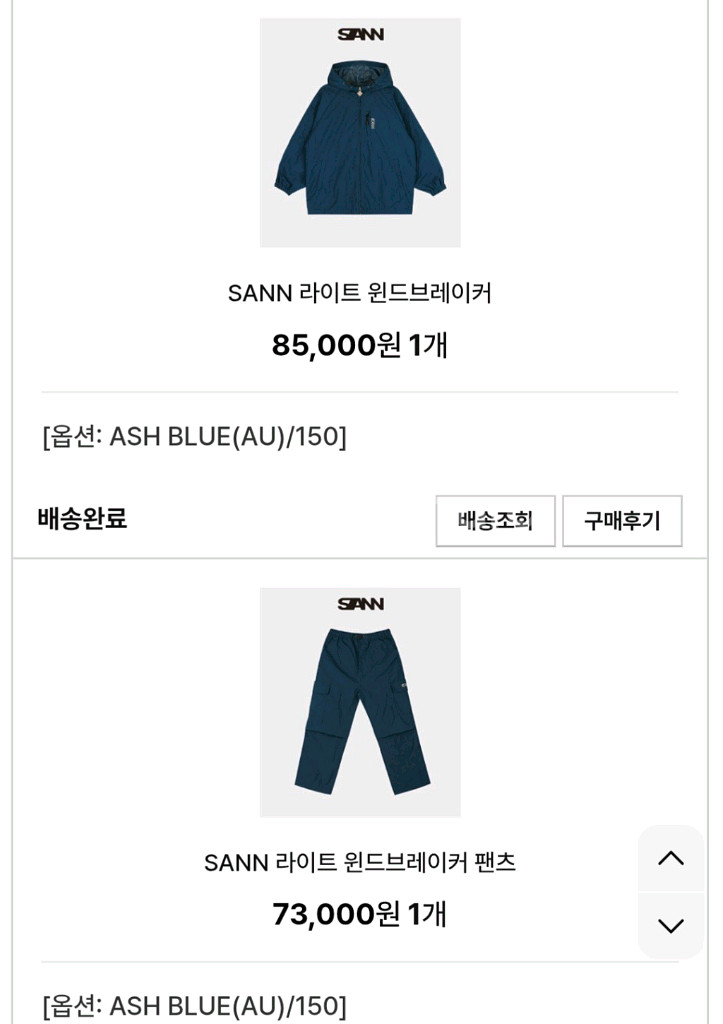
Task: Open the SANN windbreaker jacket product image
Action: (360, 133)
